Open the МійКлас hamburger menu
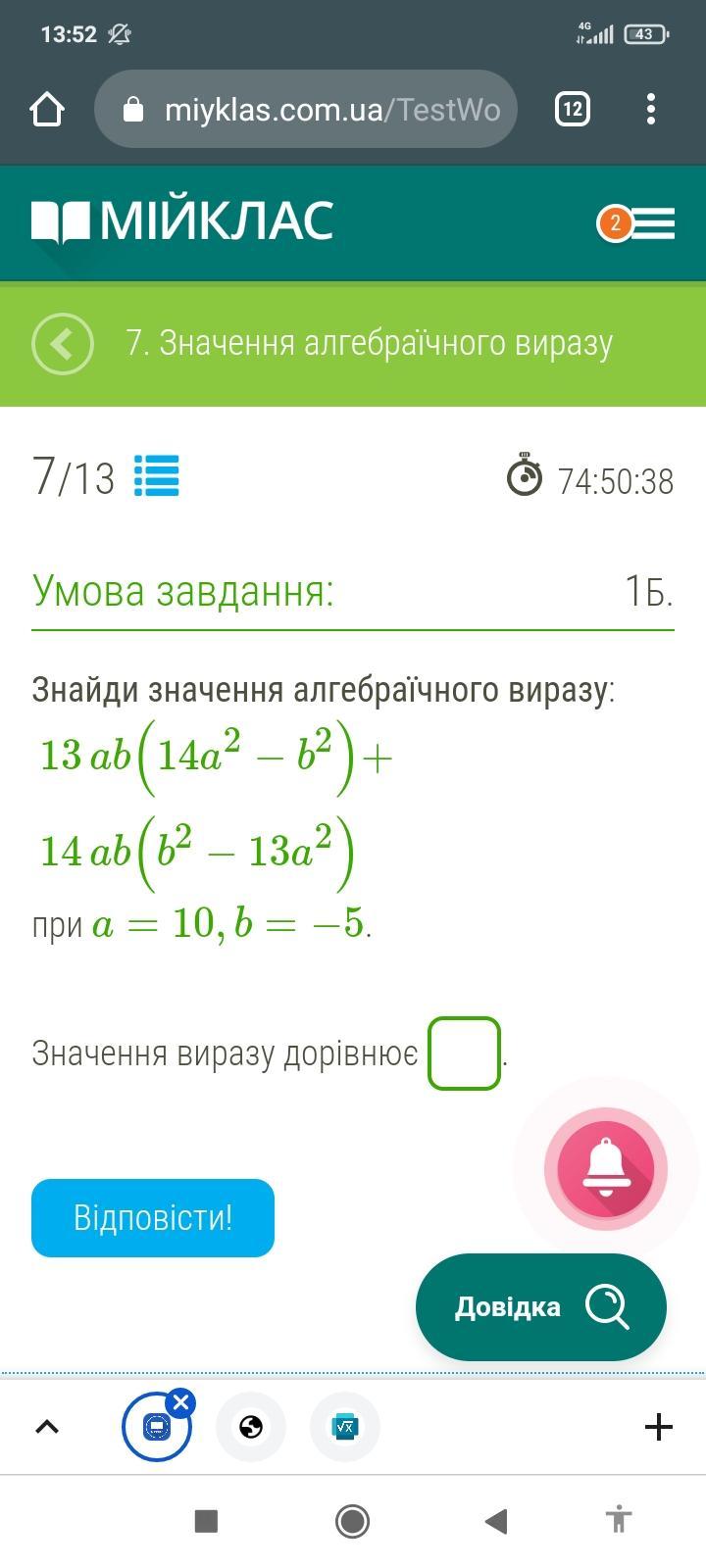This screenshot has height=1568, width=706. coord(651,223)
